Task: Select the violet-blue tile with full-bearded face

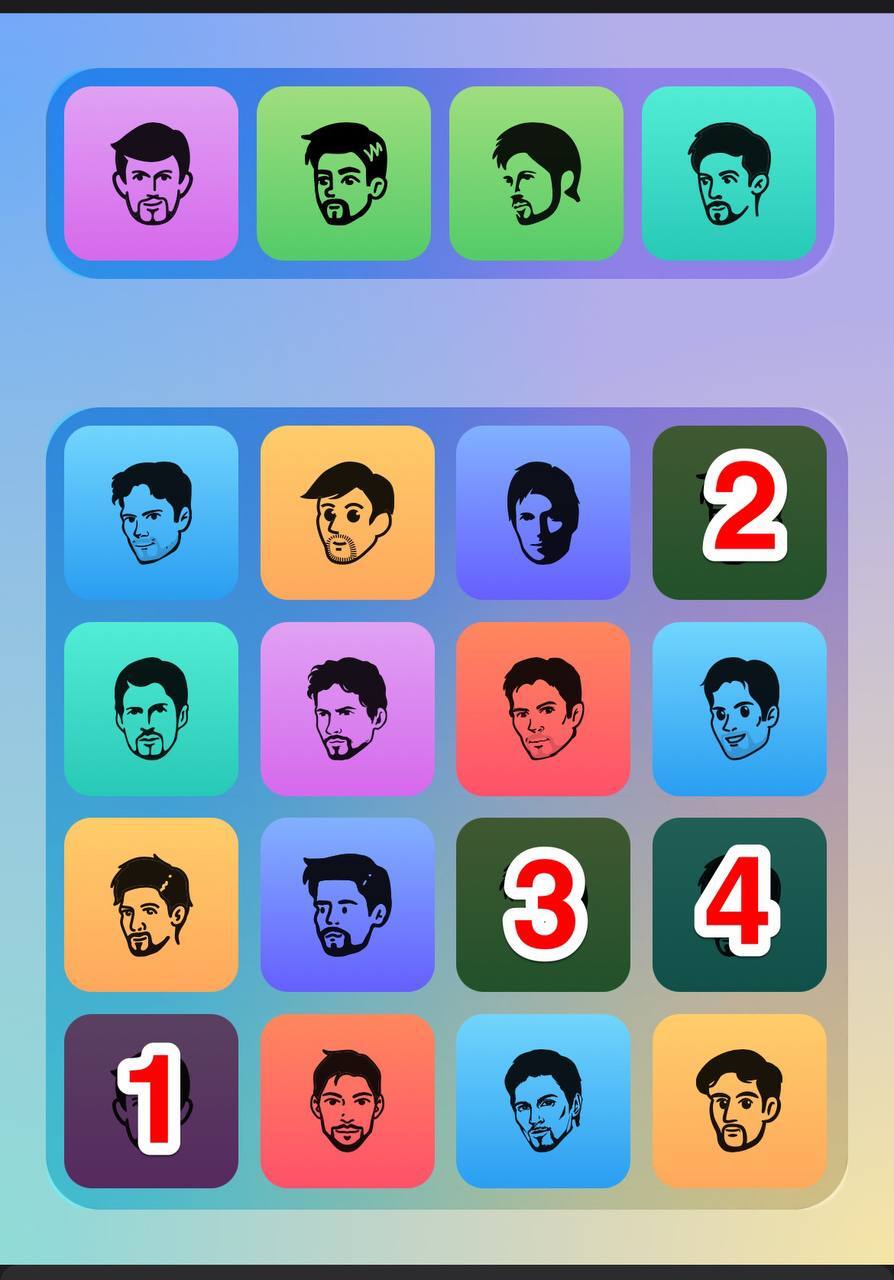Action: (x=347, y=905)
